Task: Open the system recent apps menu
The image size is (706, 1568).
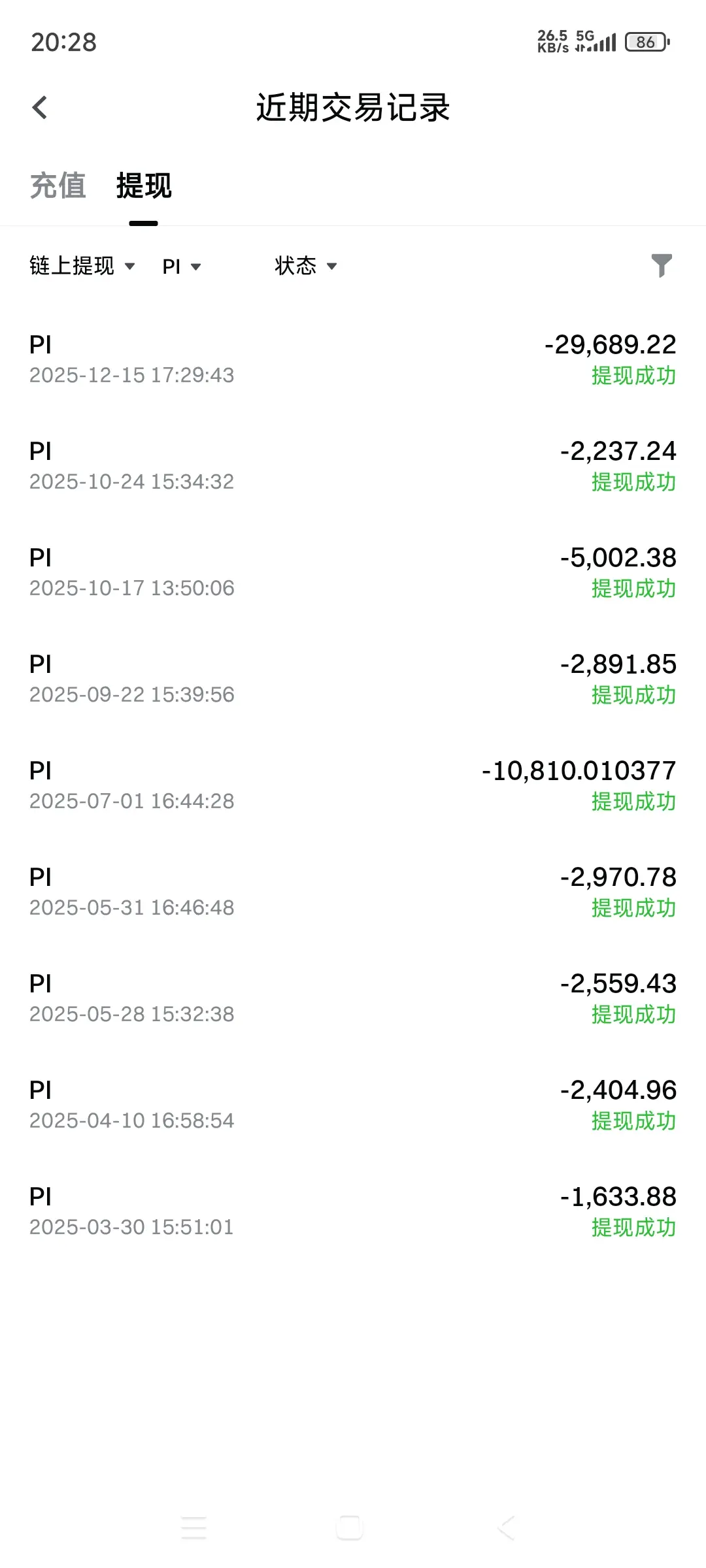Action: [193, 1527]
